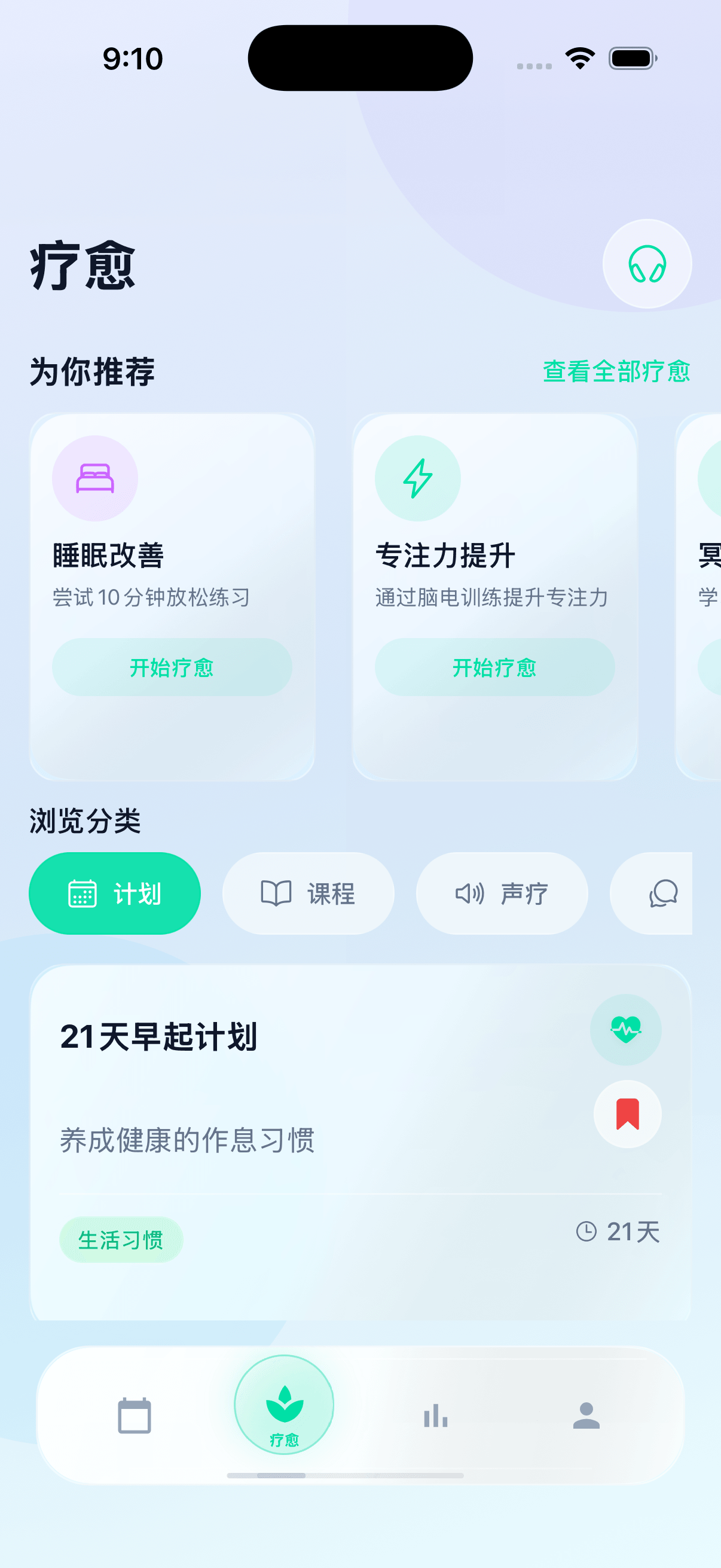
Task: Open the profile person icon in bottom navigation
Action: tap(586, 1416)
